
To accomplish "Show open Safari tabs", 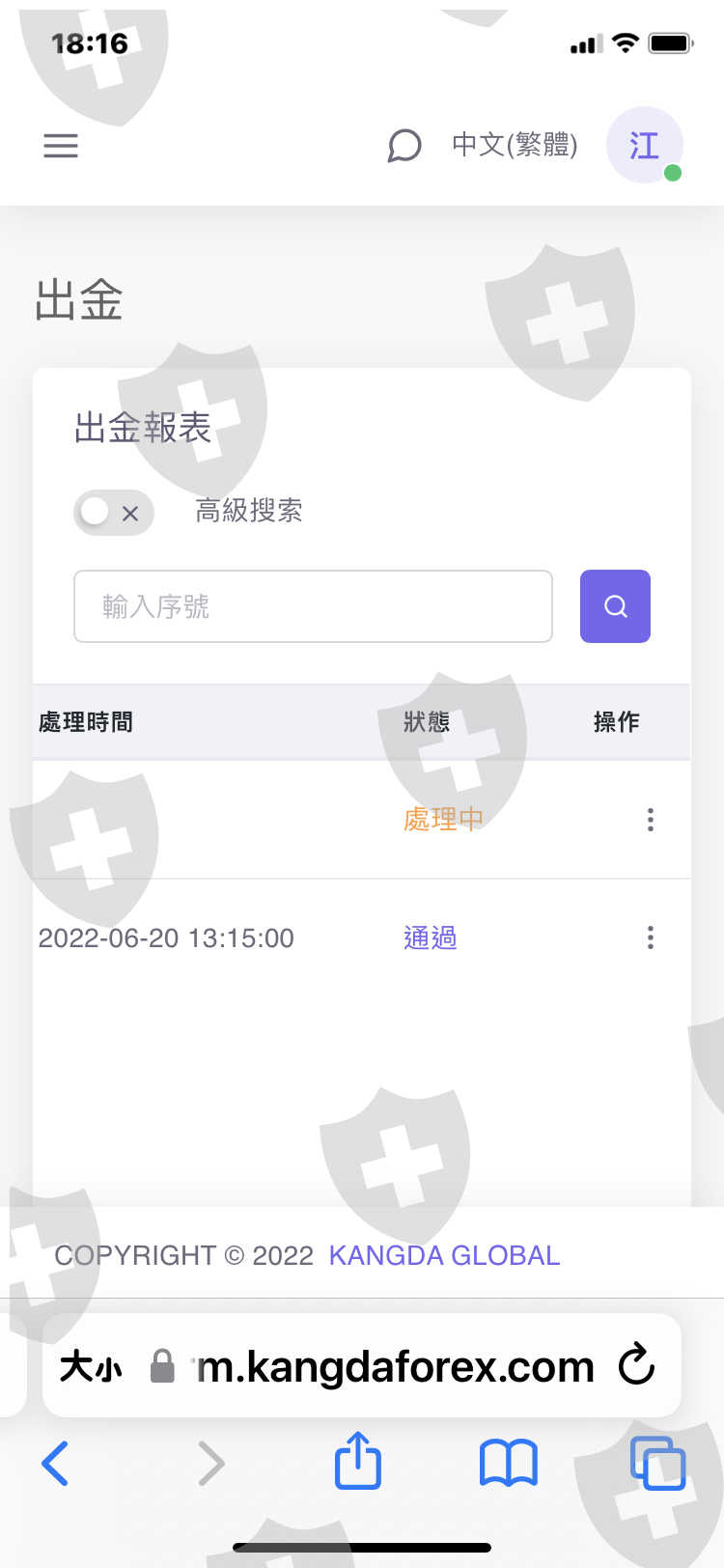I will point(657,1463).
